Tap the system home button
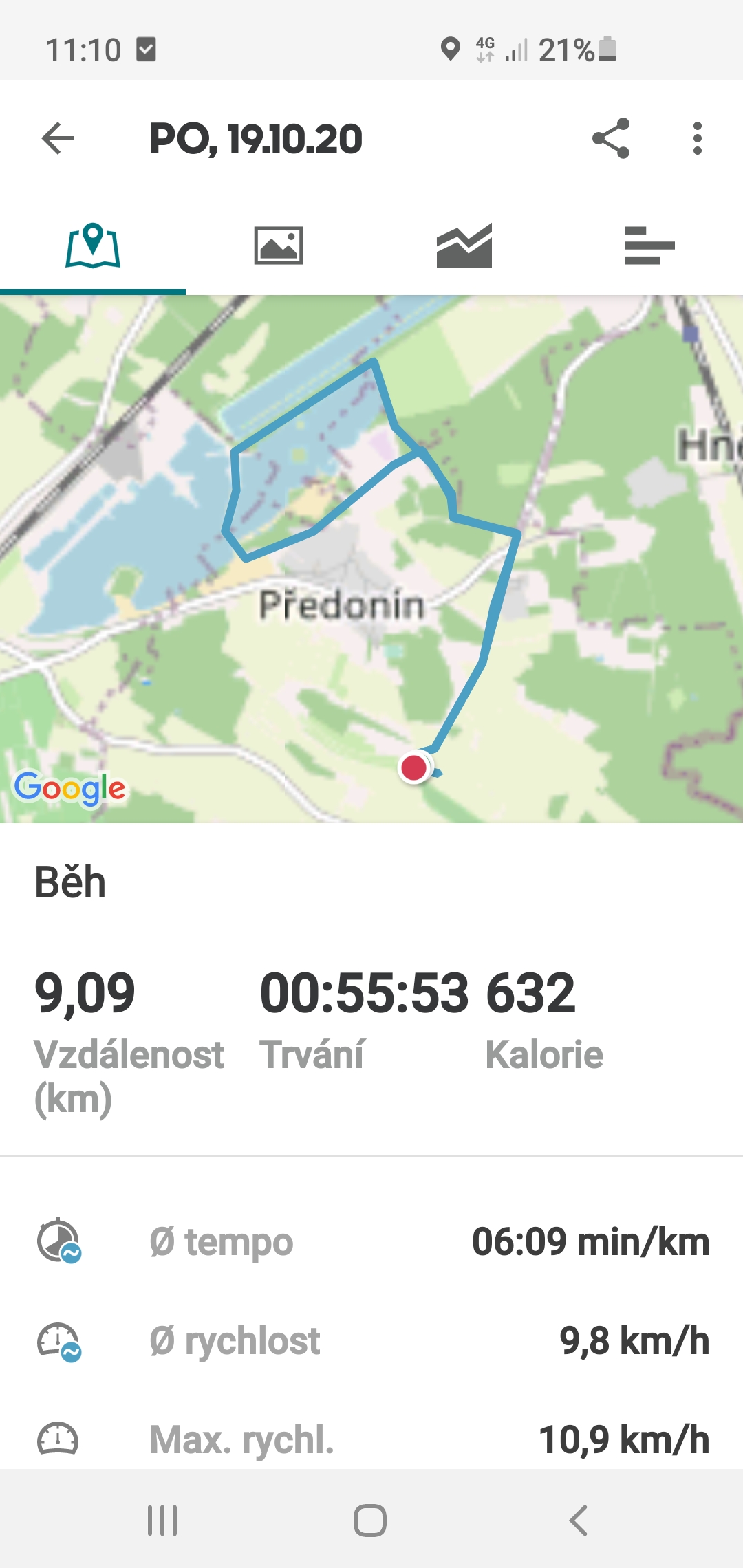This screenshot has height=1568, width=743. coord(370,1520)
